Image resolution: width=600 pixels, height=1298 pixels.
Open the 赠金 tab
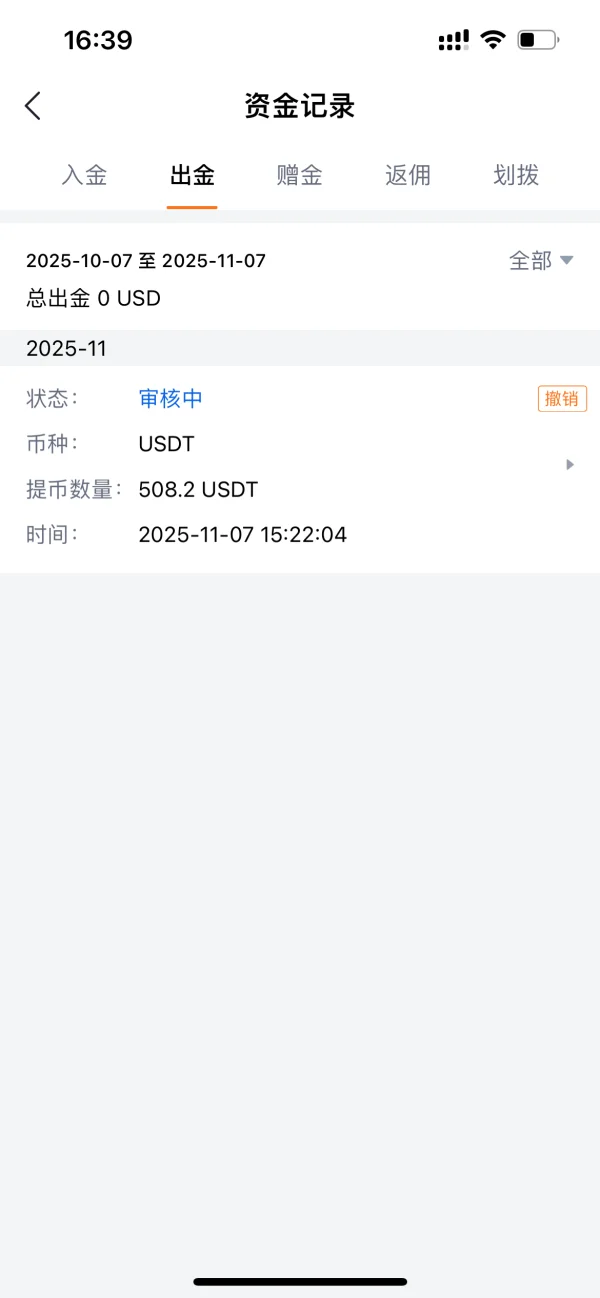300,175
